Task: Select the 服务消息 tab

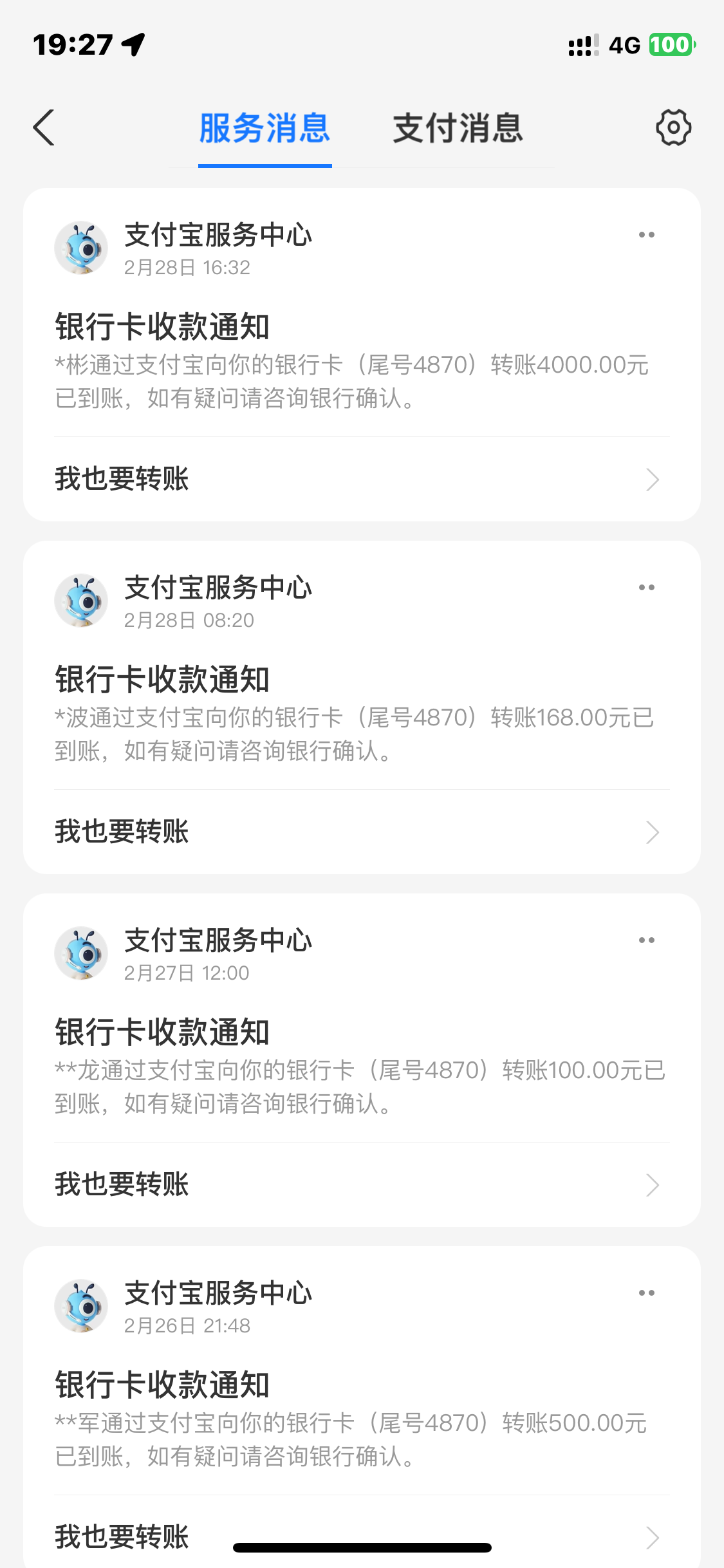Action: tap(265, 127)
